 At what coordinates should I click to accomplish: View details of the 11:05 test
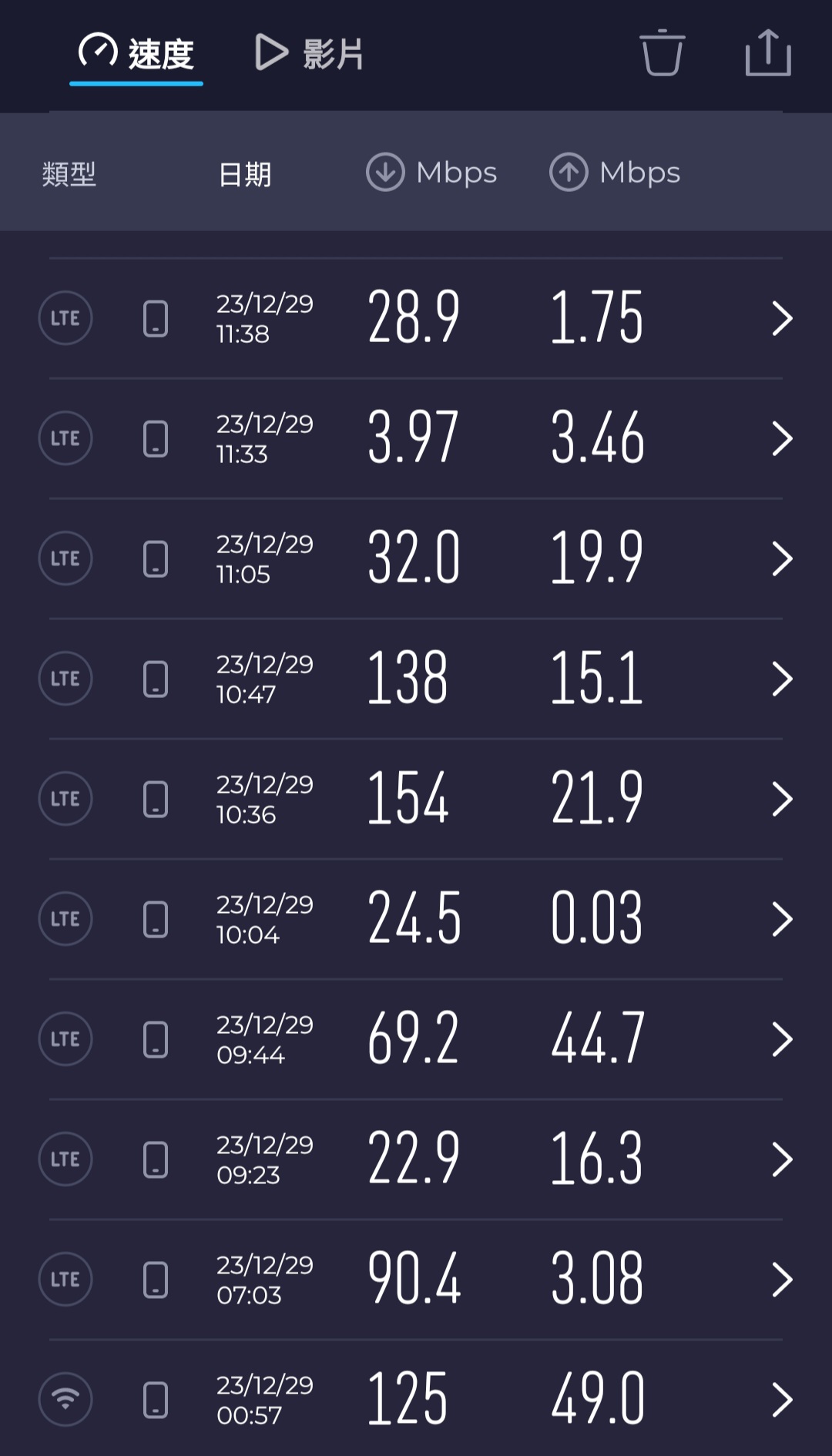[x=416, y=559]
